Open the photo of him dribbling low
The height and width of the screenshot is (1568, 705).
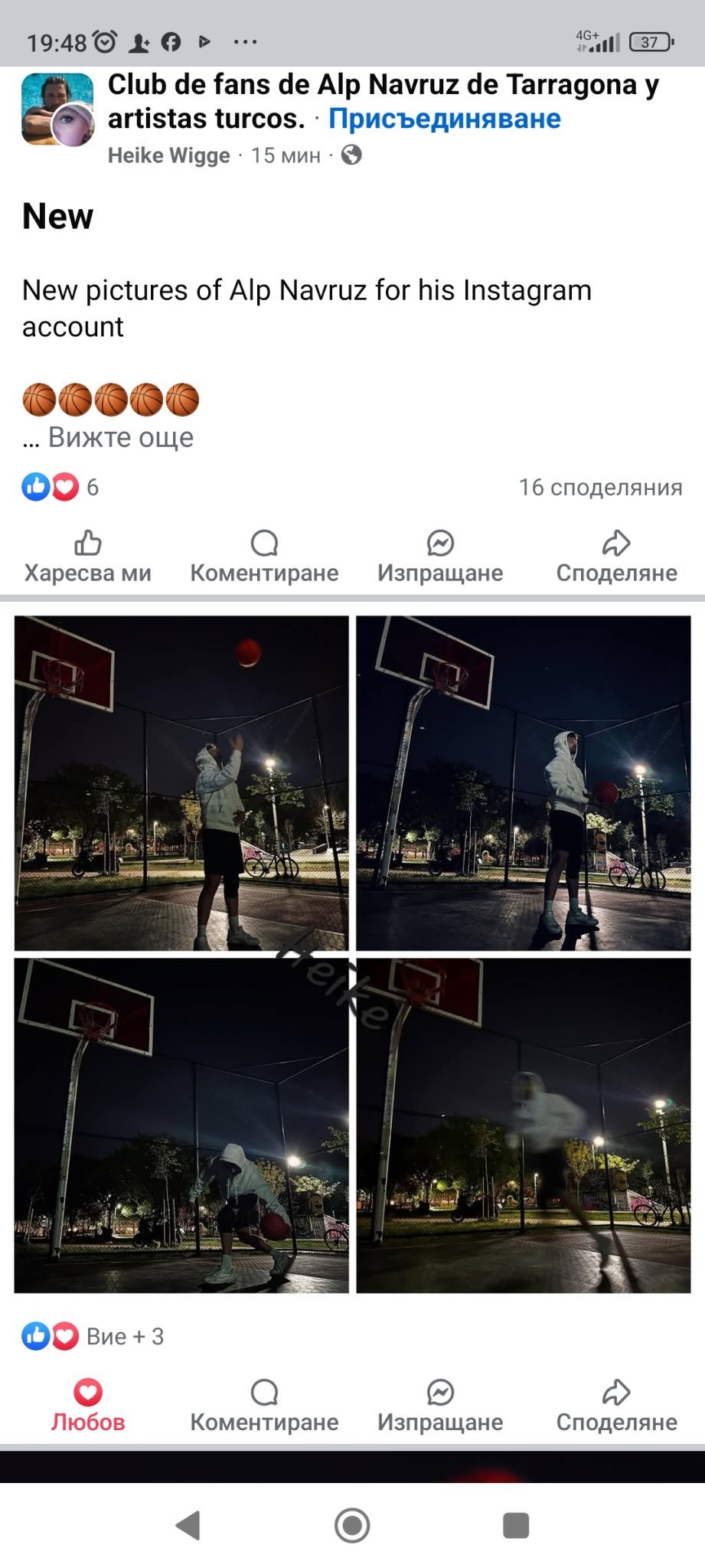click(x=181, y=1125)
